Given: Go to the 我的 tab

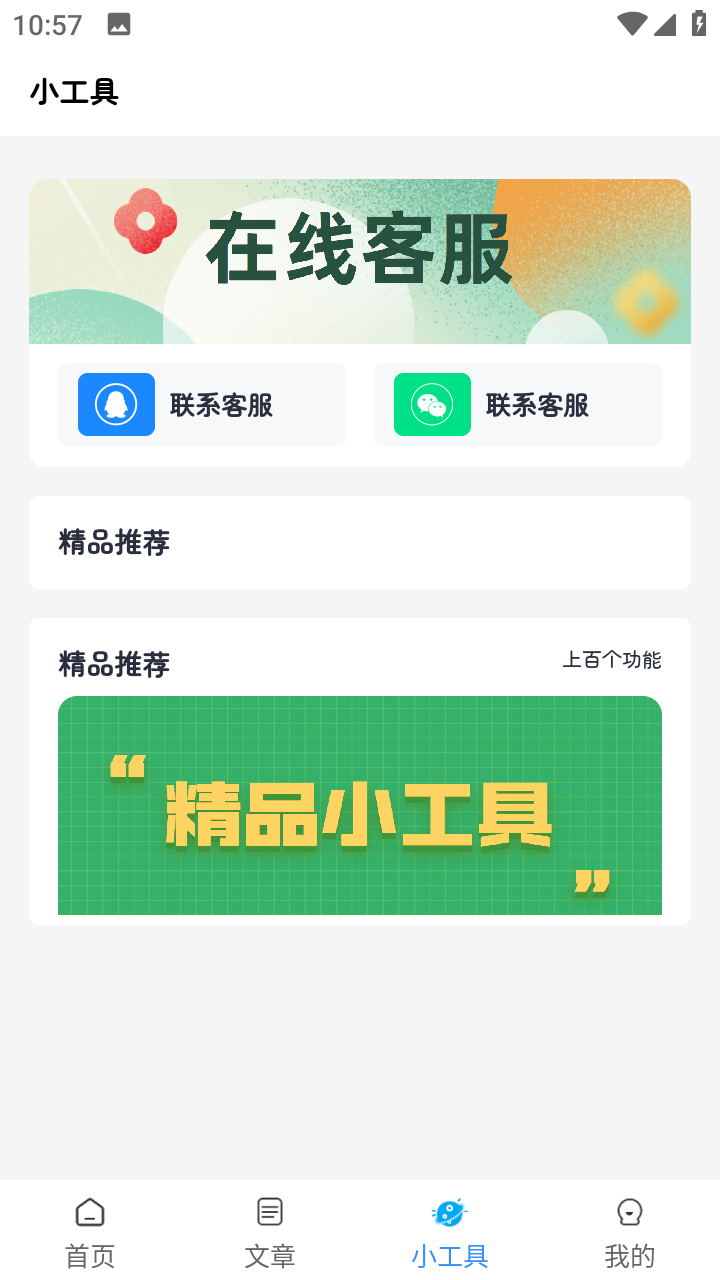Looking at the screenshot, I should [630, 1232].
